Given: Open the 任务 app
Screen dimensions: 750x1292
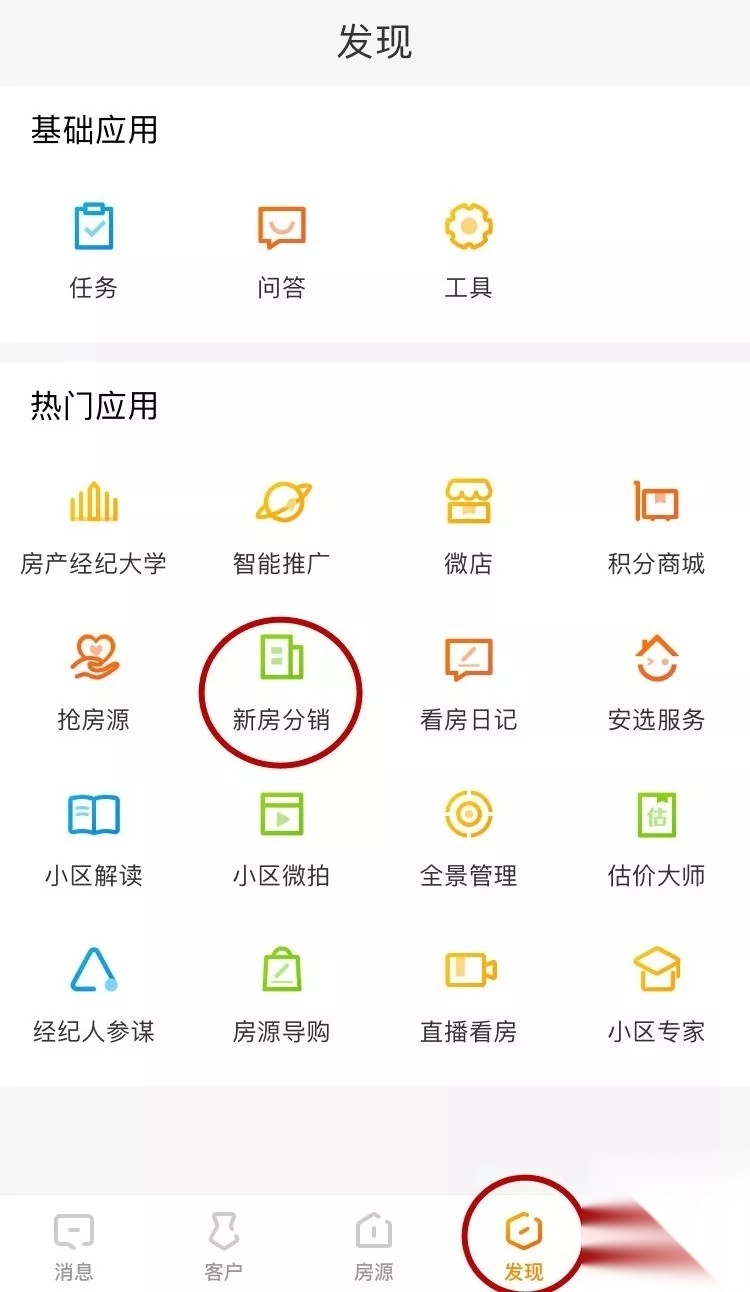Looking at the screenshot, I should 94,250.
